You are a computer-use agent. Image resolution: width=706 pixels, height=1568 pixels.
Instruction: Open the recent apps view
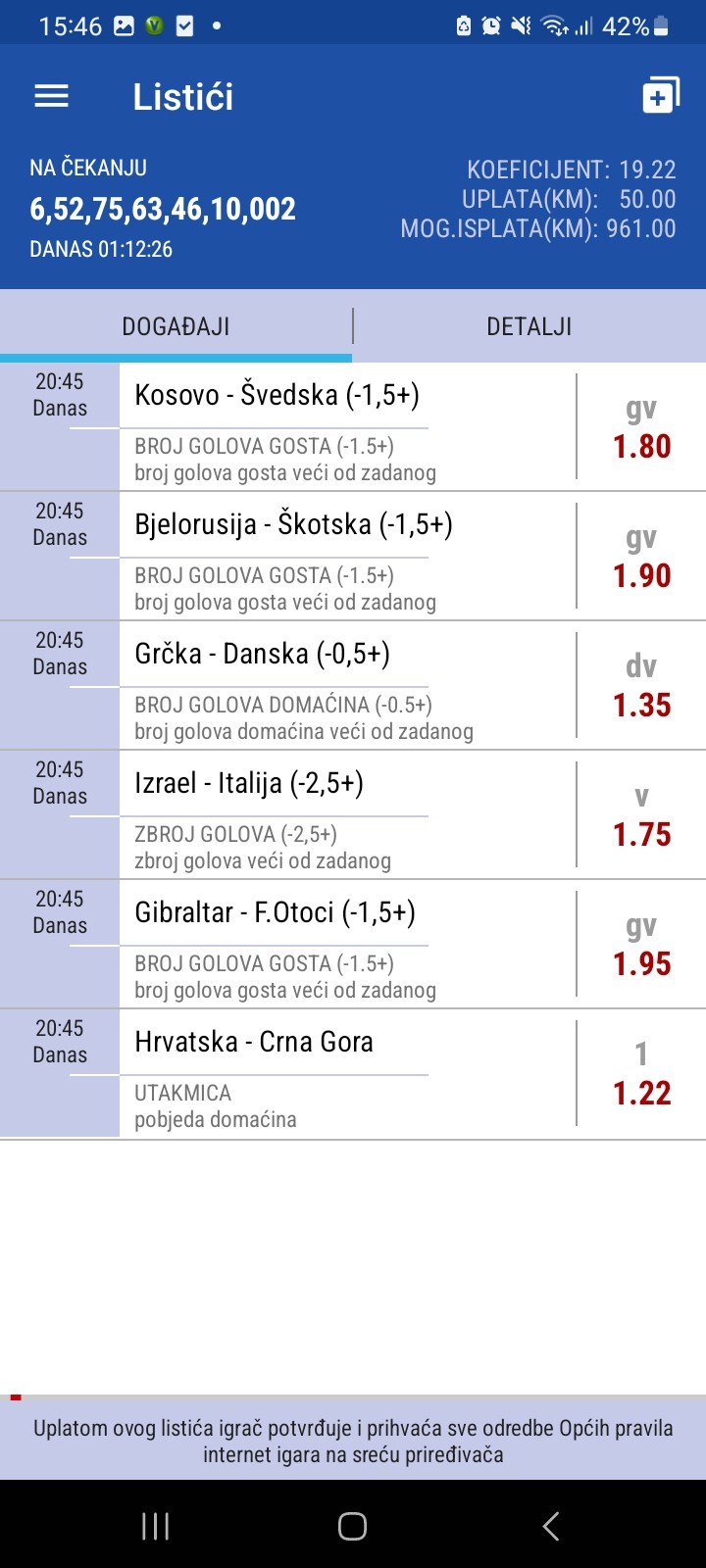pyautogui.click(x=155, y=1525)
